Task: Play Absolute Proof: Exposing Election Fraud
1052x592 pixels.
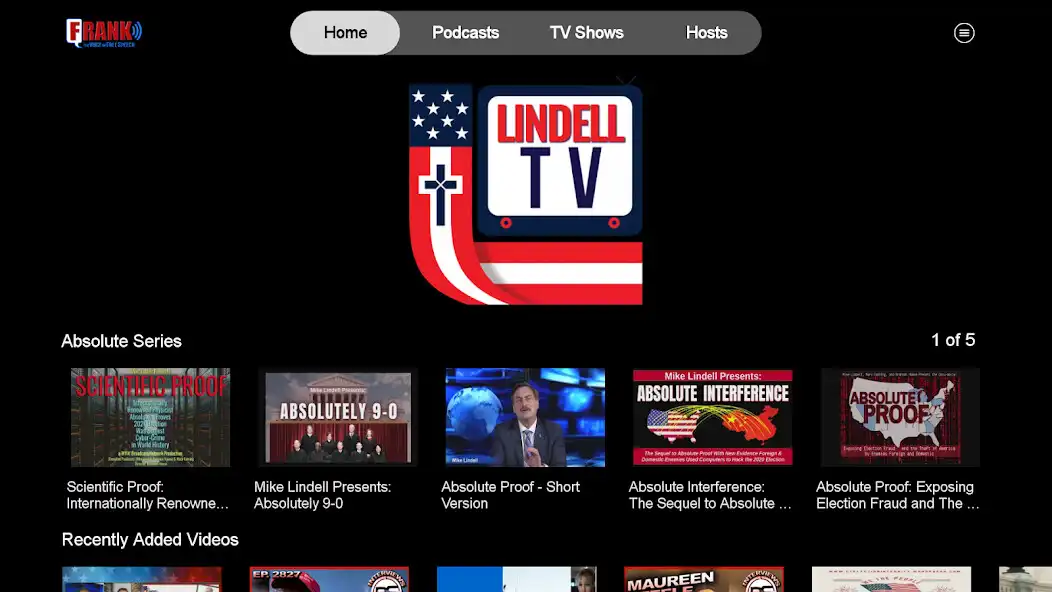Action: click(x=899, y=417)
